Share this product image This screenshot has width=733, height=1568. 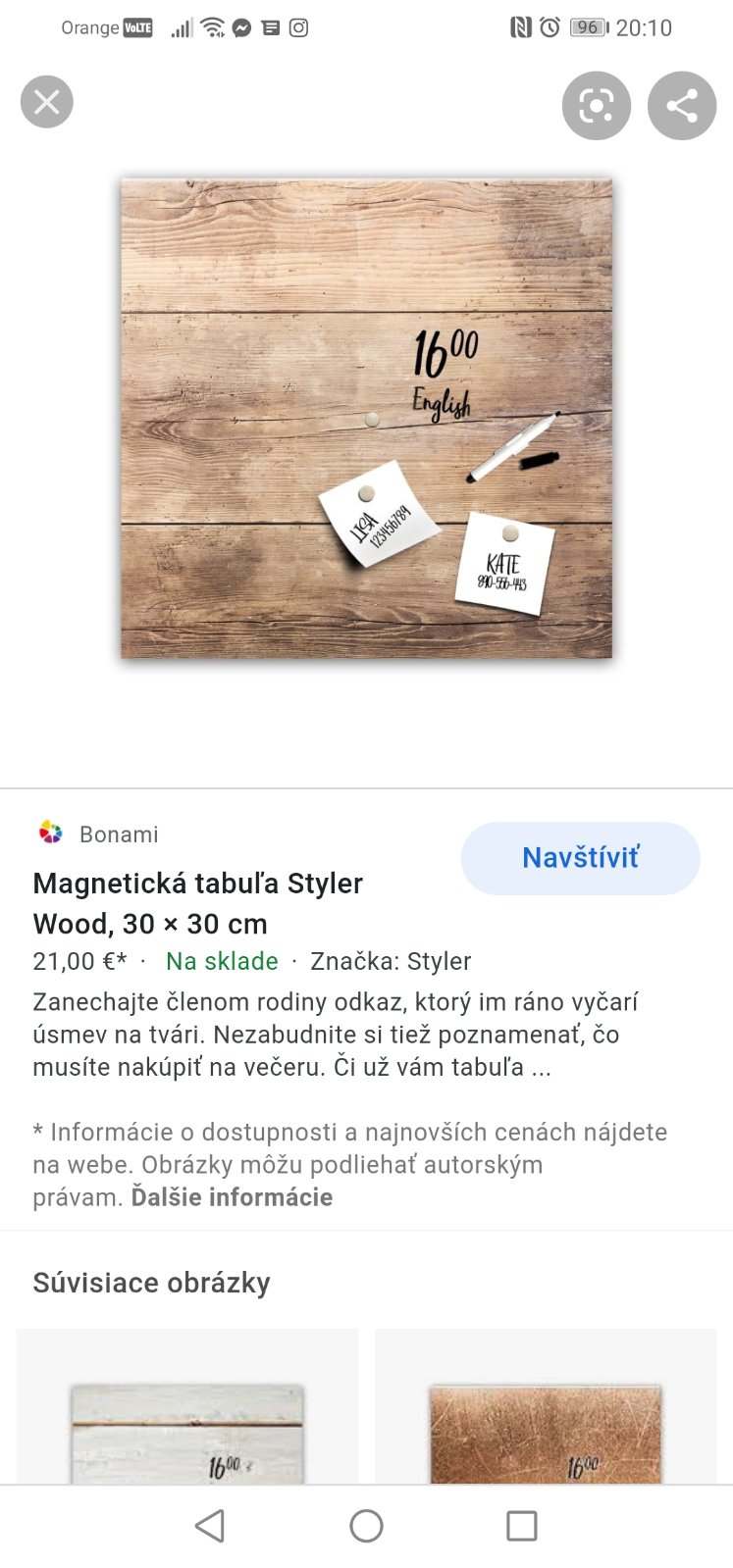click(682, 106)
